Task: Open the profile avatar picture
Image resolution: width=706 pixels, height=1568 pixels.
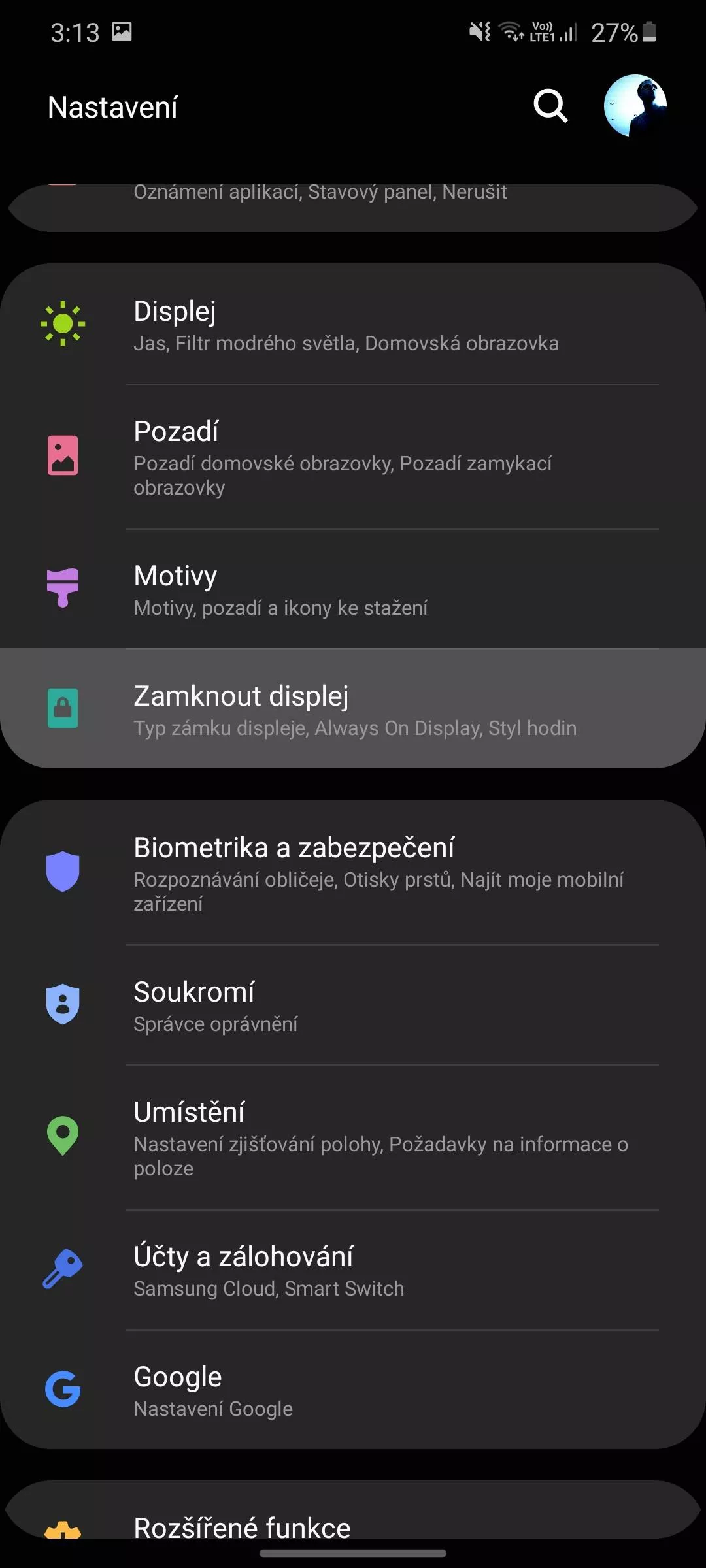Action: pyautogui.click(x=635, y=106)
